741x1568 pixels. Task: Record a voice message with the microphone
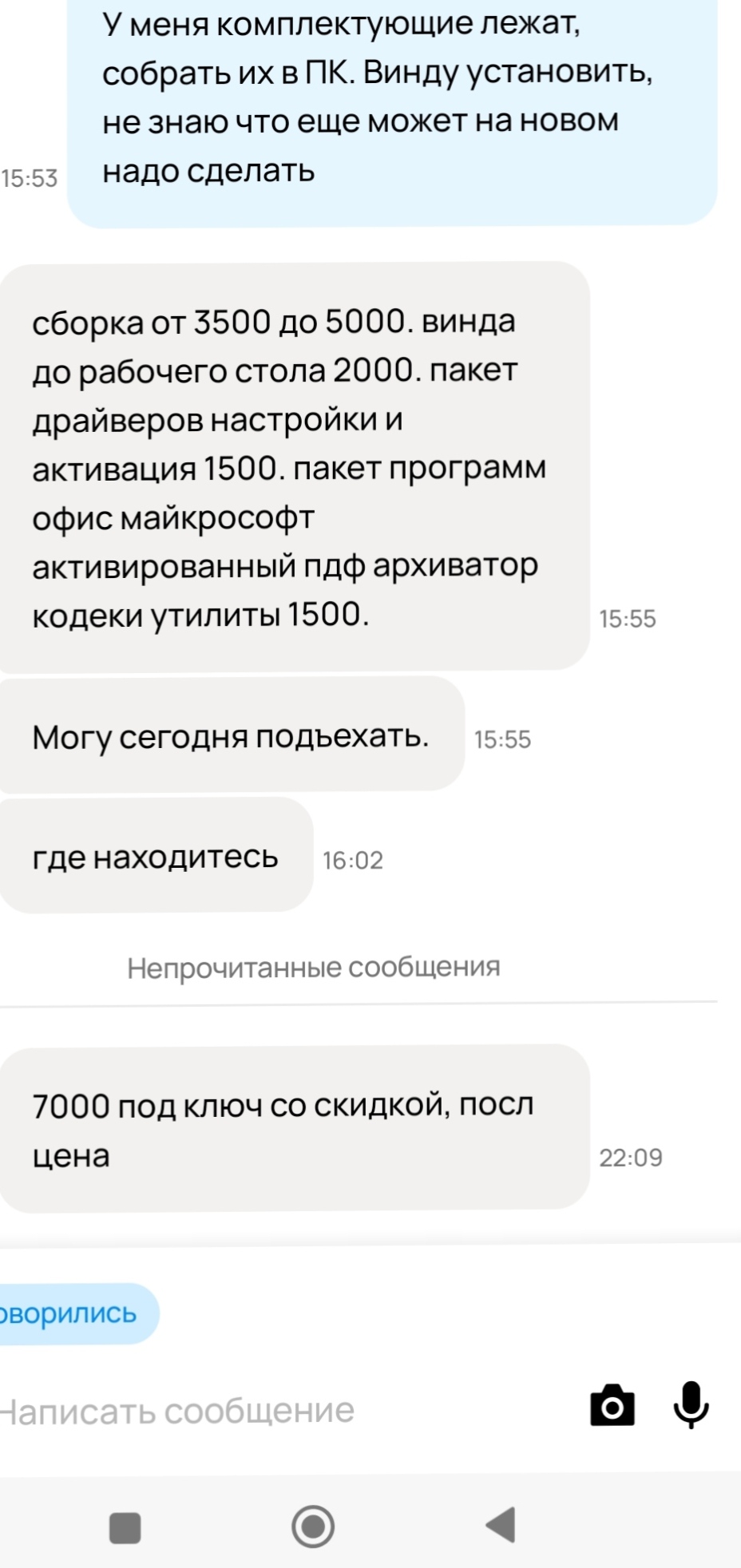tap(691, 1404)
